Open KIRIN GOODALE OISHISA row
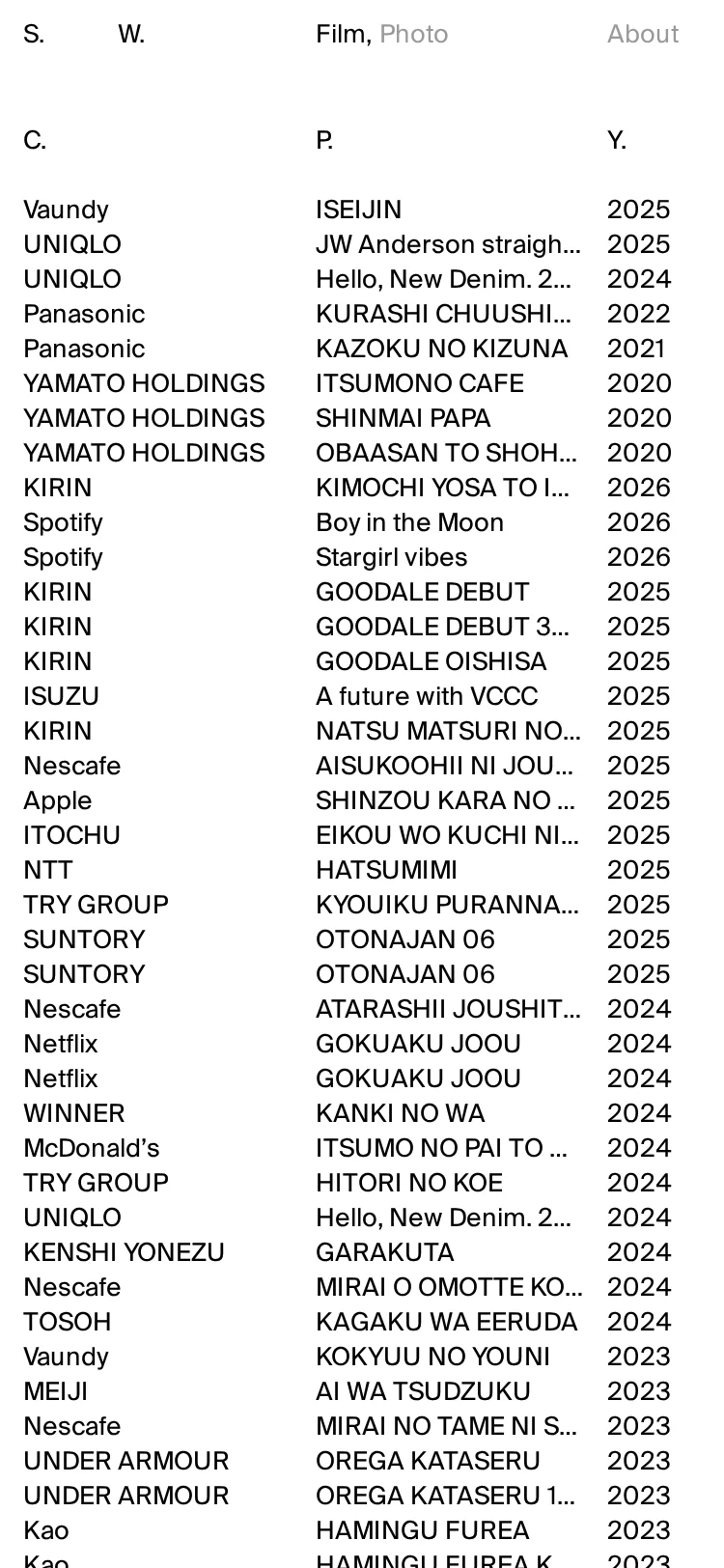The width and height of the screenshot is (724, 1568). 431,662
